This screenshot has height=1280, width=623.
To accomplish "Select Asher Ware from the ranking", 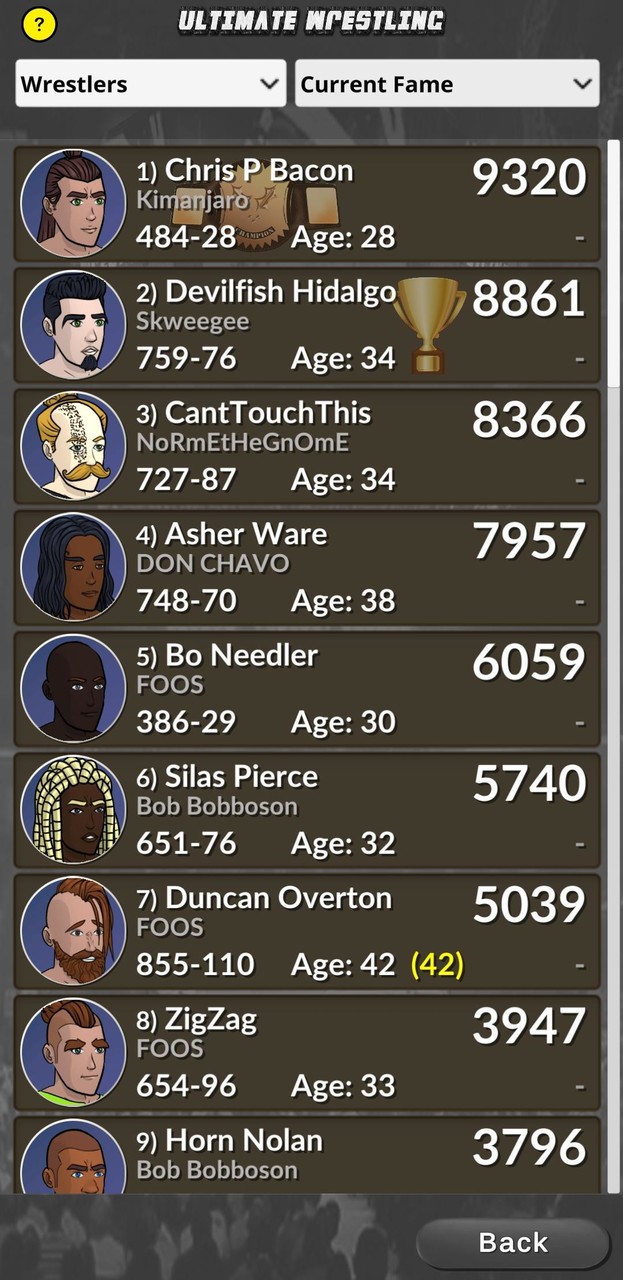I will (307, 567).
